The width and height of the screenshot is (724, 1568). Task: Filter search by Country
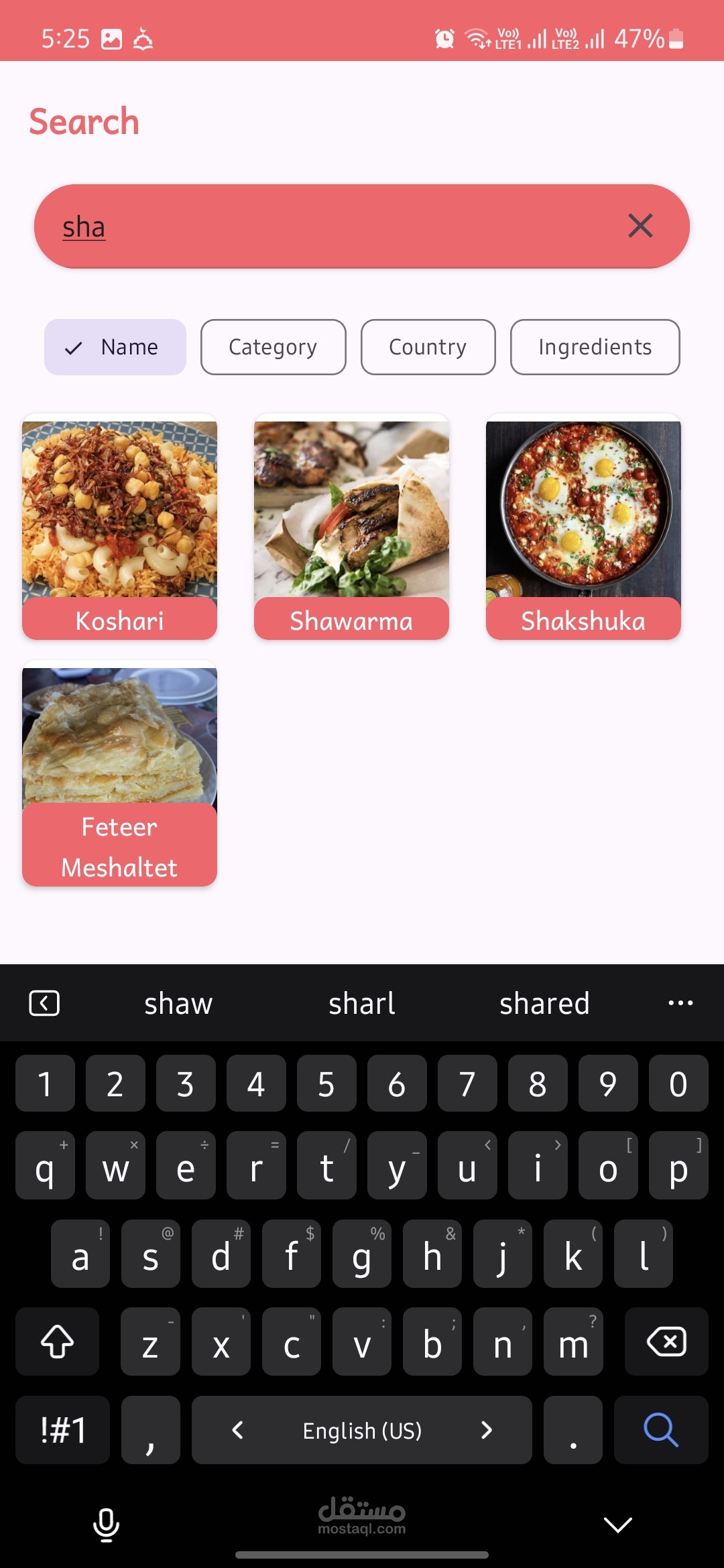[428, 347]
